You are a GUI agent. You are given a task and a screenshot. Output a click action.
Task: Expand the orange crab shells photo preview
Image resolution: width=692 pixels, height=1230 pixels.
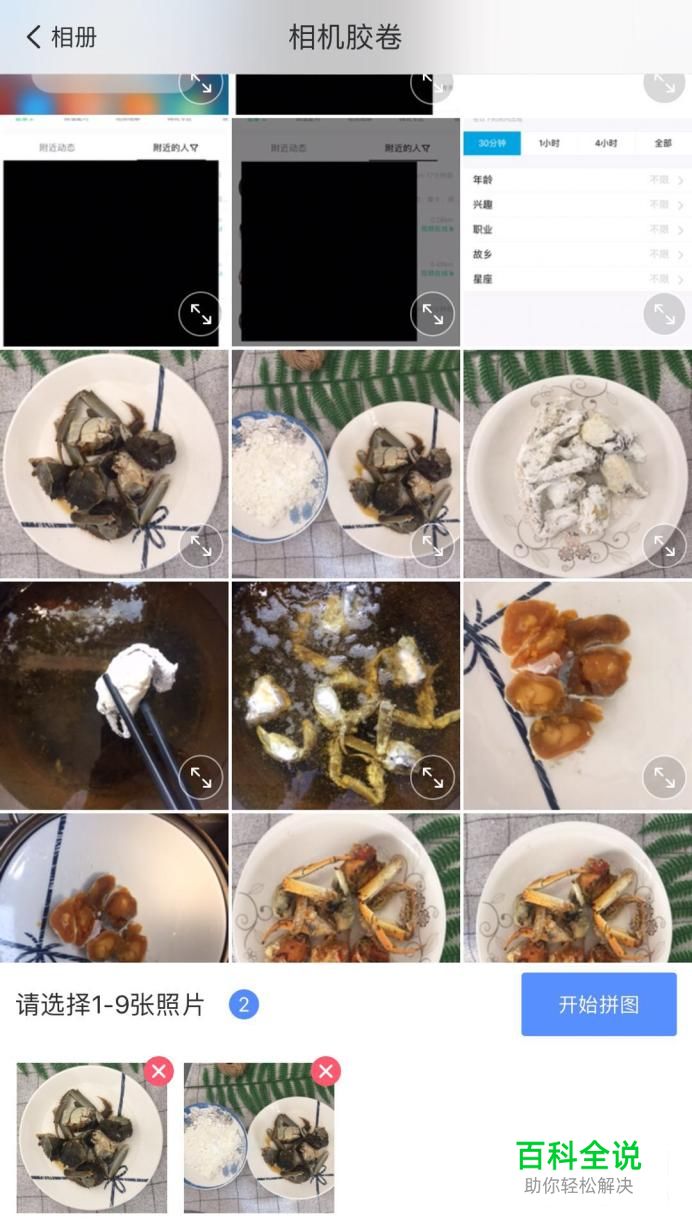coord(664,777)
